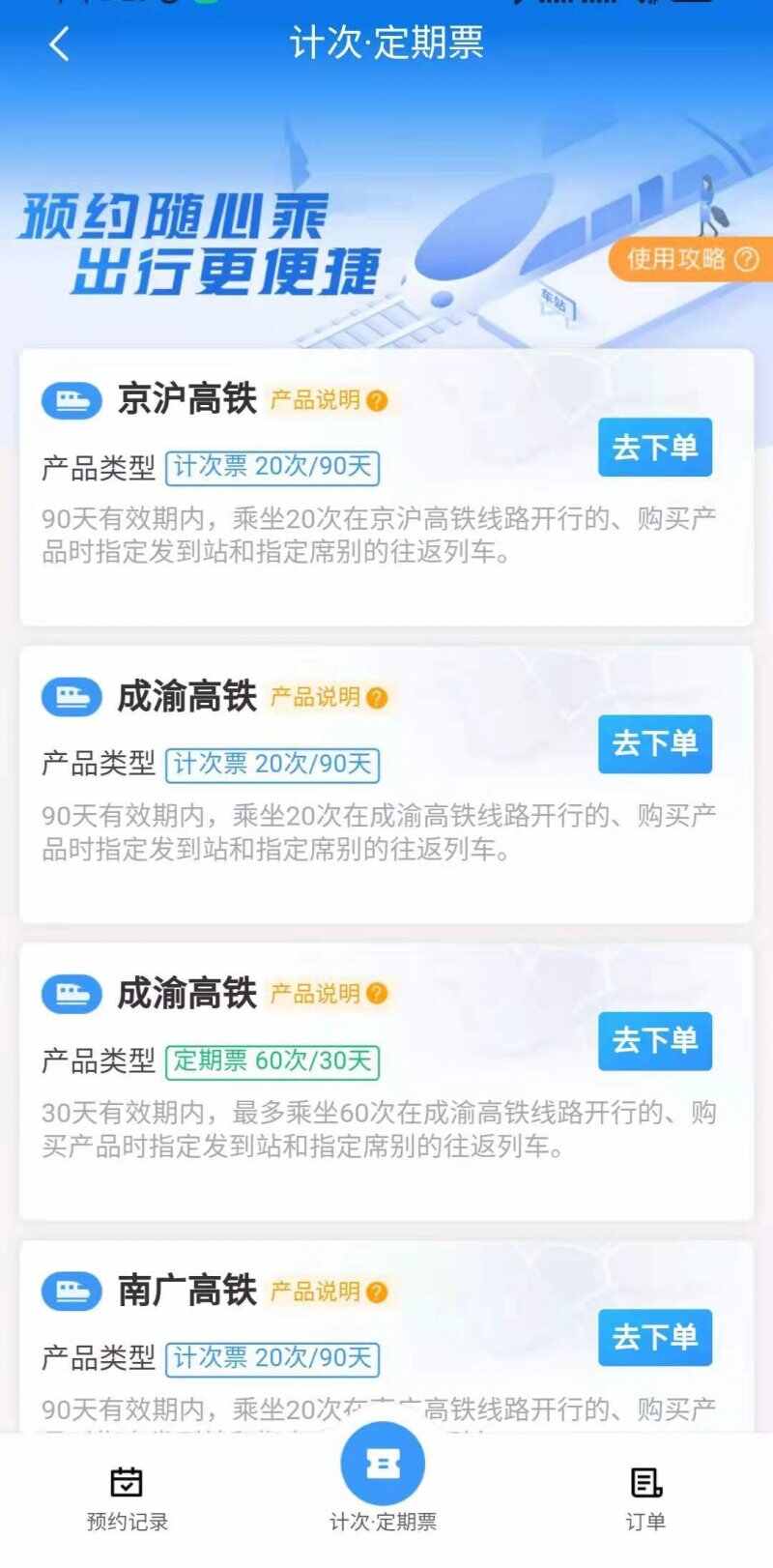
Task: Open 产品说明 for 成渝高铁 定期票
Action: click(328, 994)
